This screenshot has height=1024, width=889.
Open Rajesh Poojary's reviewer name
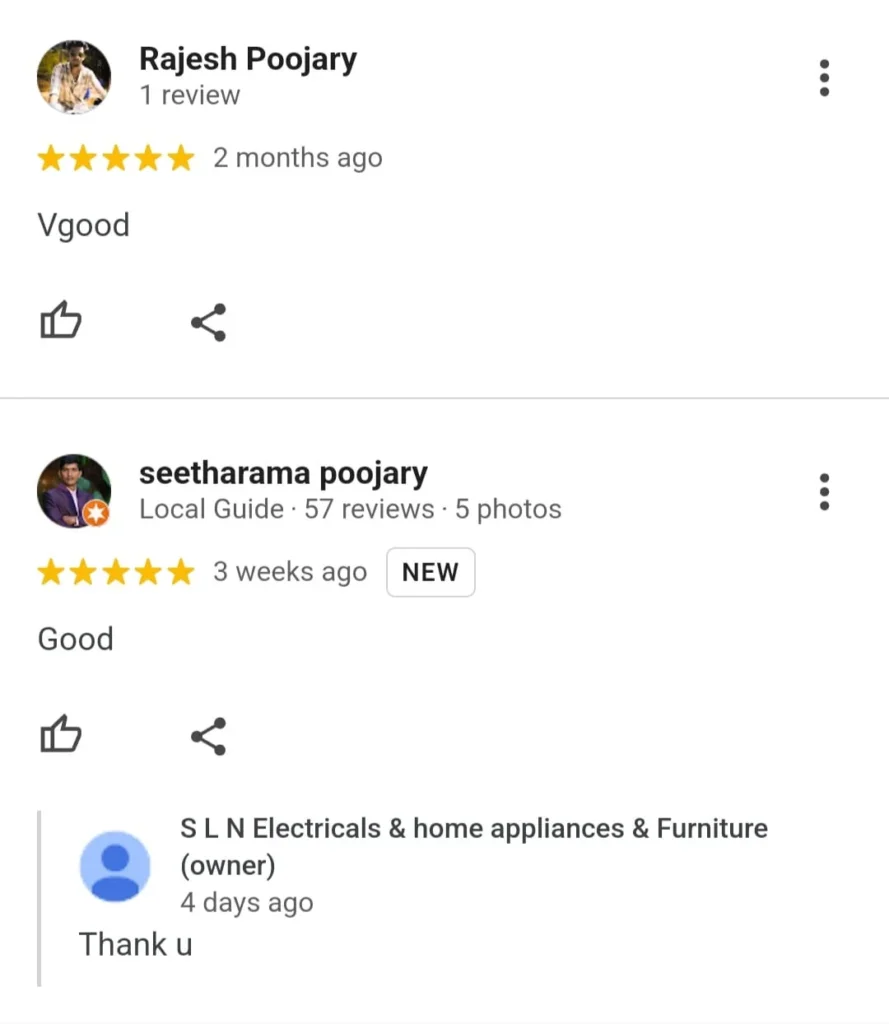[247, 60]
